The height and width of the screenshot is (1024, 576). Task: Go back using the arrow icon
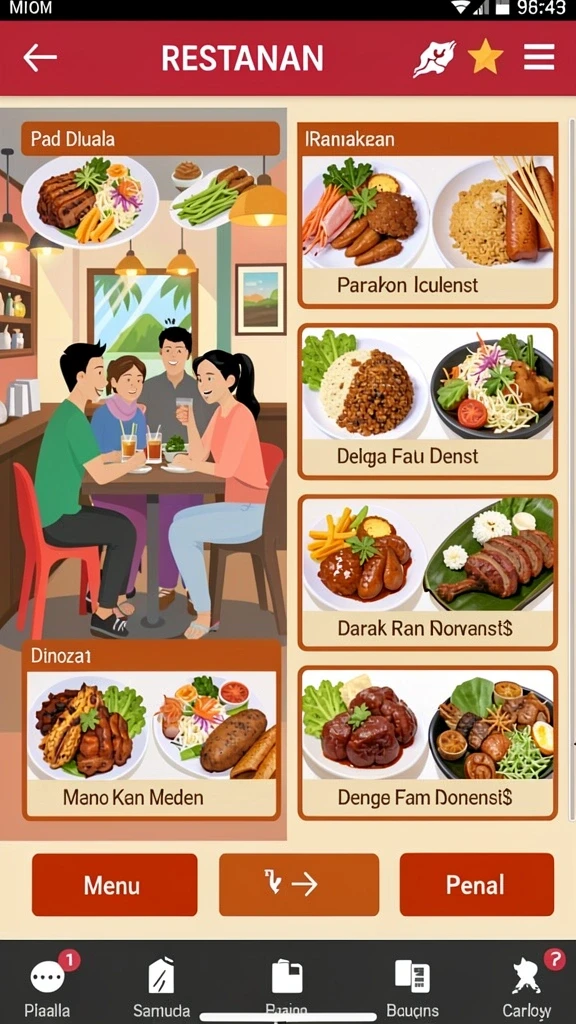coord(40,58)
